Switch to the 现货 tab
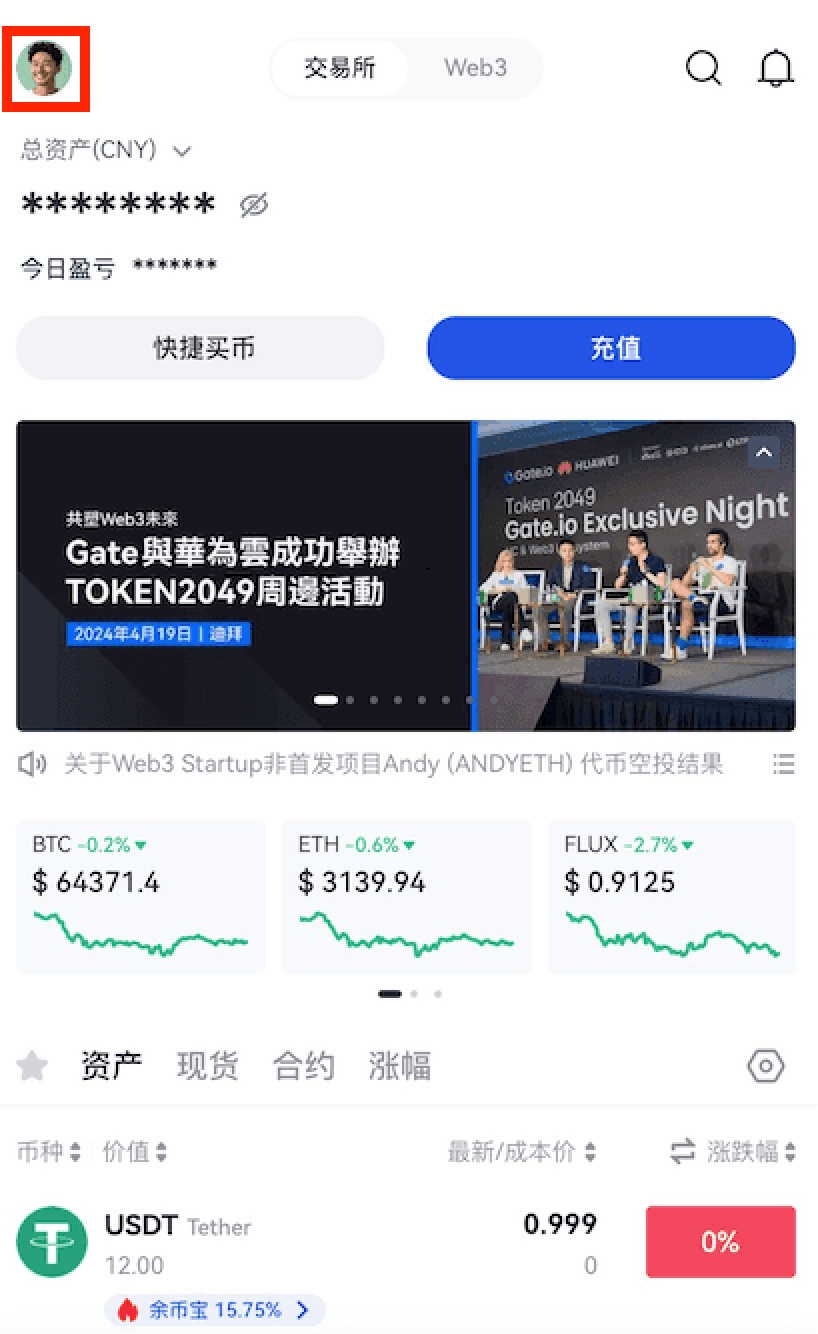Viewport: 818px width, 1334px height. pyautogui.click(x=207, y=1066)
